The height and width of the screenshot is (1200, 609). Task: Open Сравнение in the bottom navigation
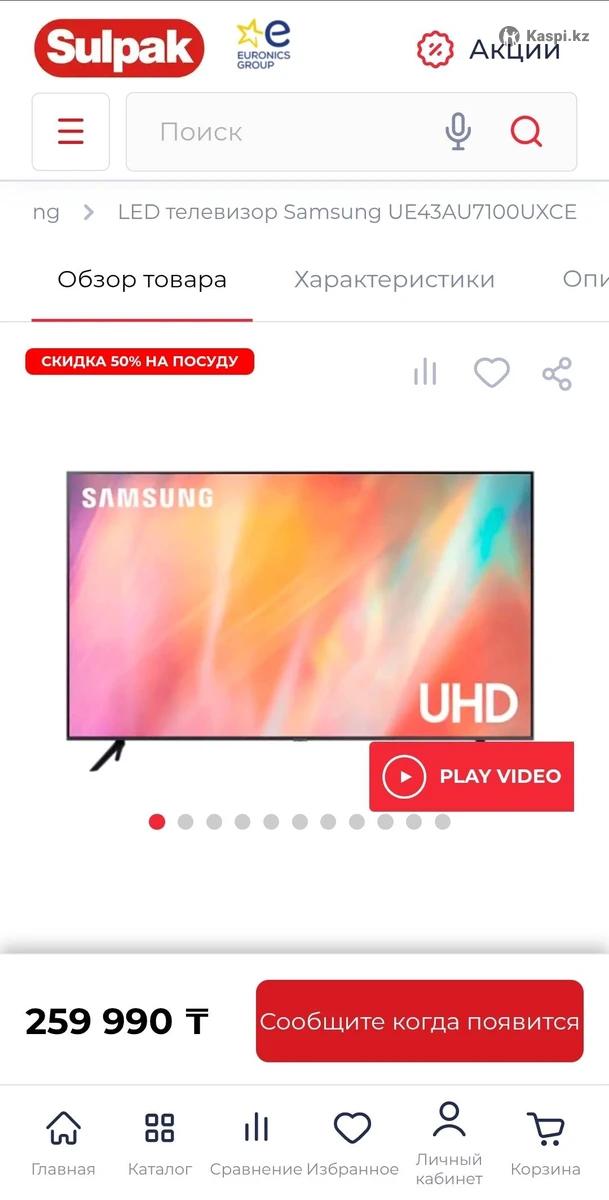(256, 1143)
